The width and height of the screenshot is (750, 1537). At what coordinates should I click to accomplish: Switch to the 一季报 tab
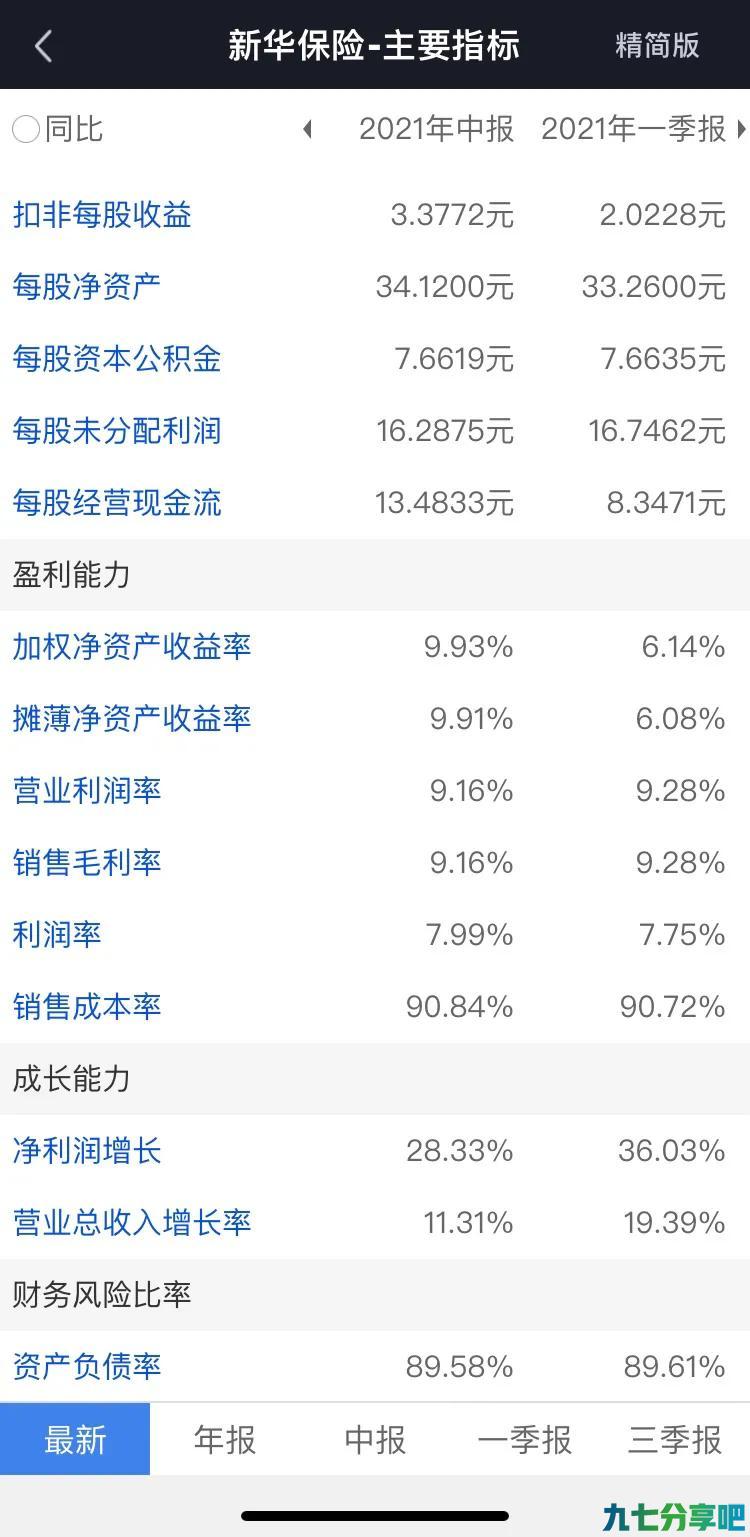[525, 1439]
